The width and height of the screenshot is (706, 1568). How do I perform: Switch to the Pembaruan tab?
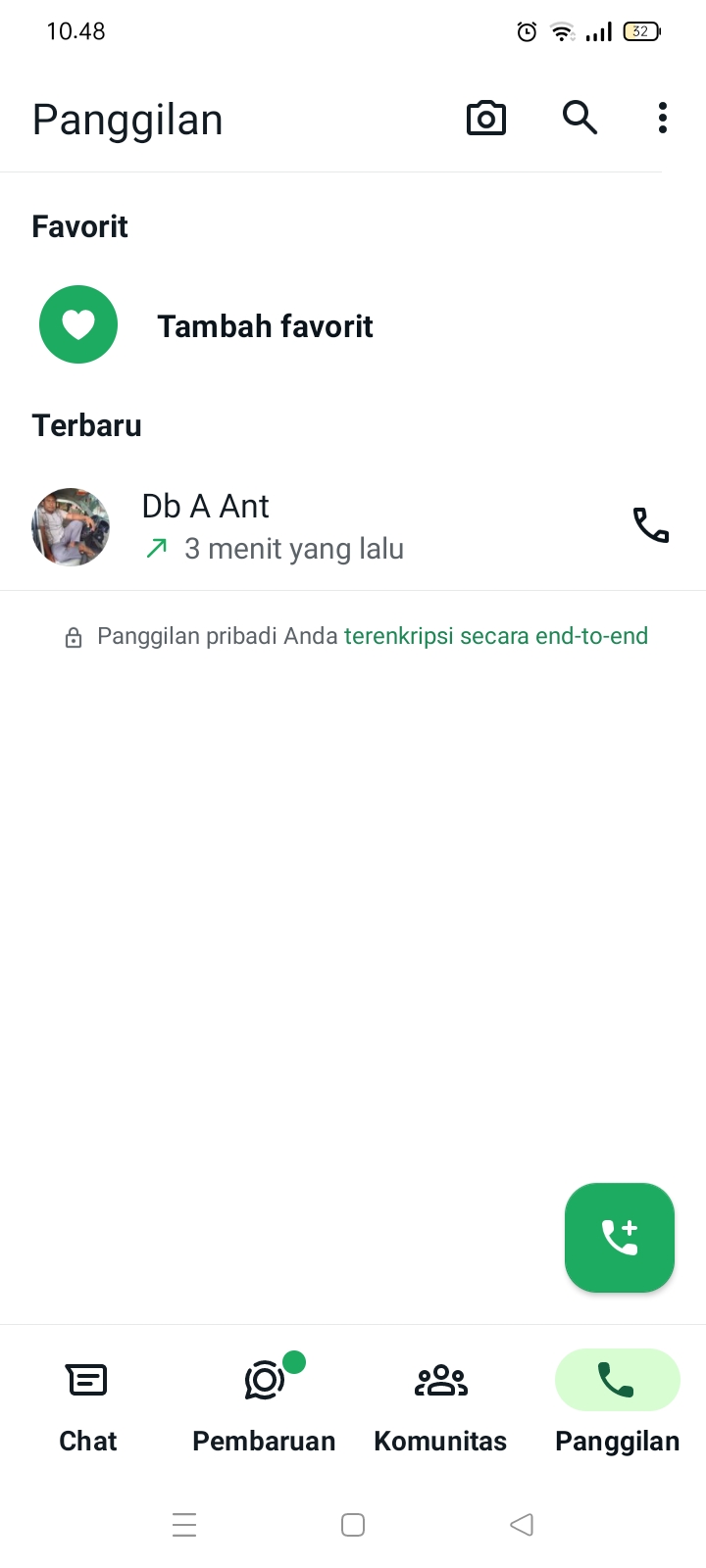263,1401
